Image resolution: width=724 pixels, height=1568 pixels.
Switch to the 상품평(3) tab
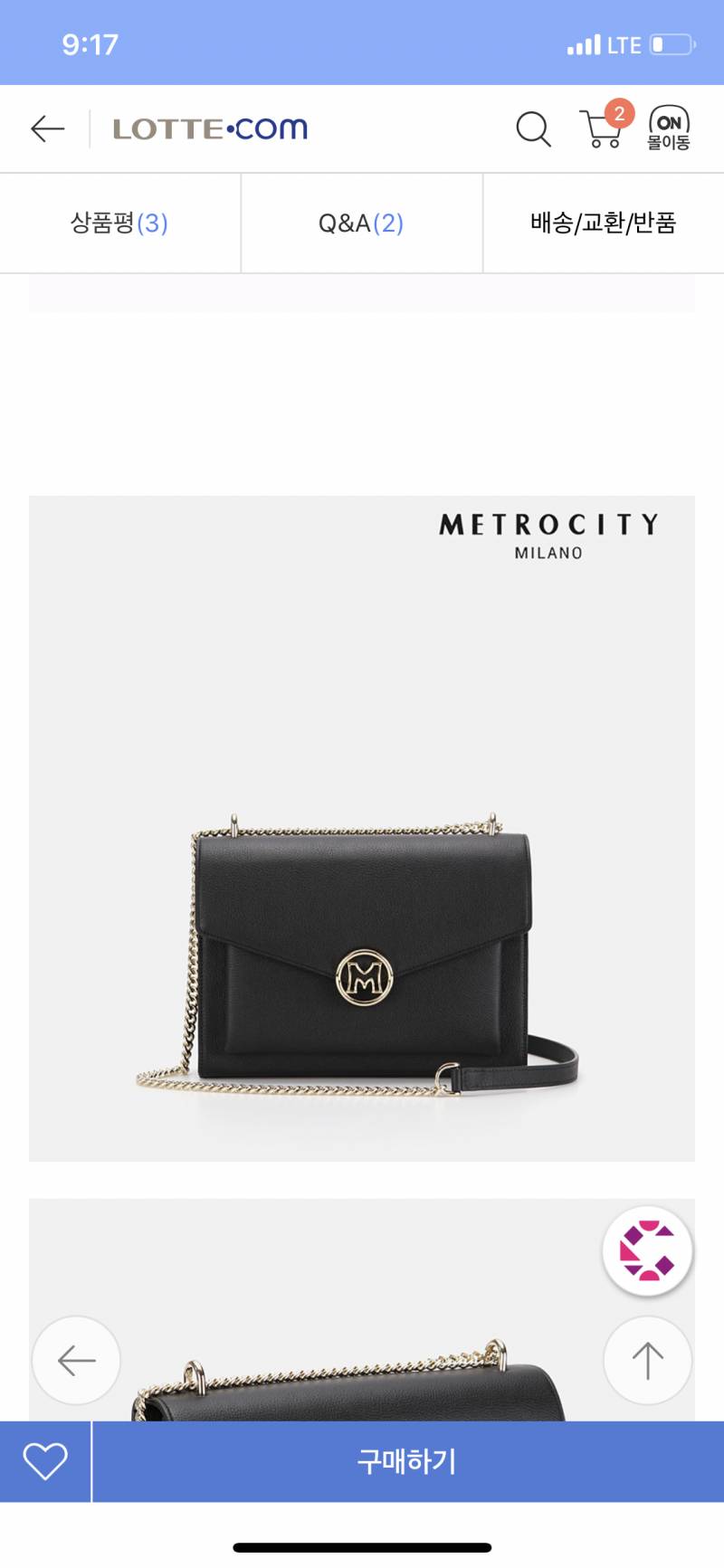[x=119, y=223]
